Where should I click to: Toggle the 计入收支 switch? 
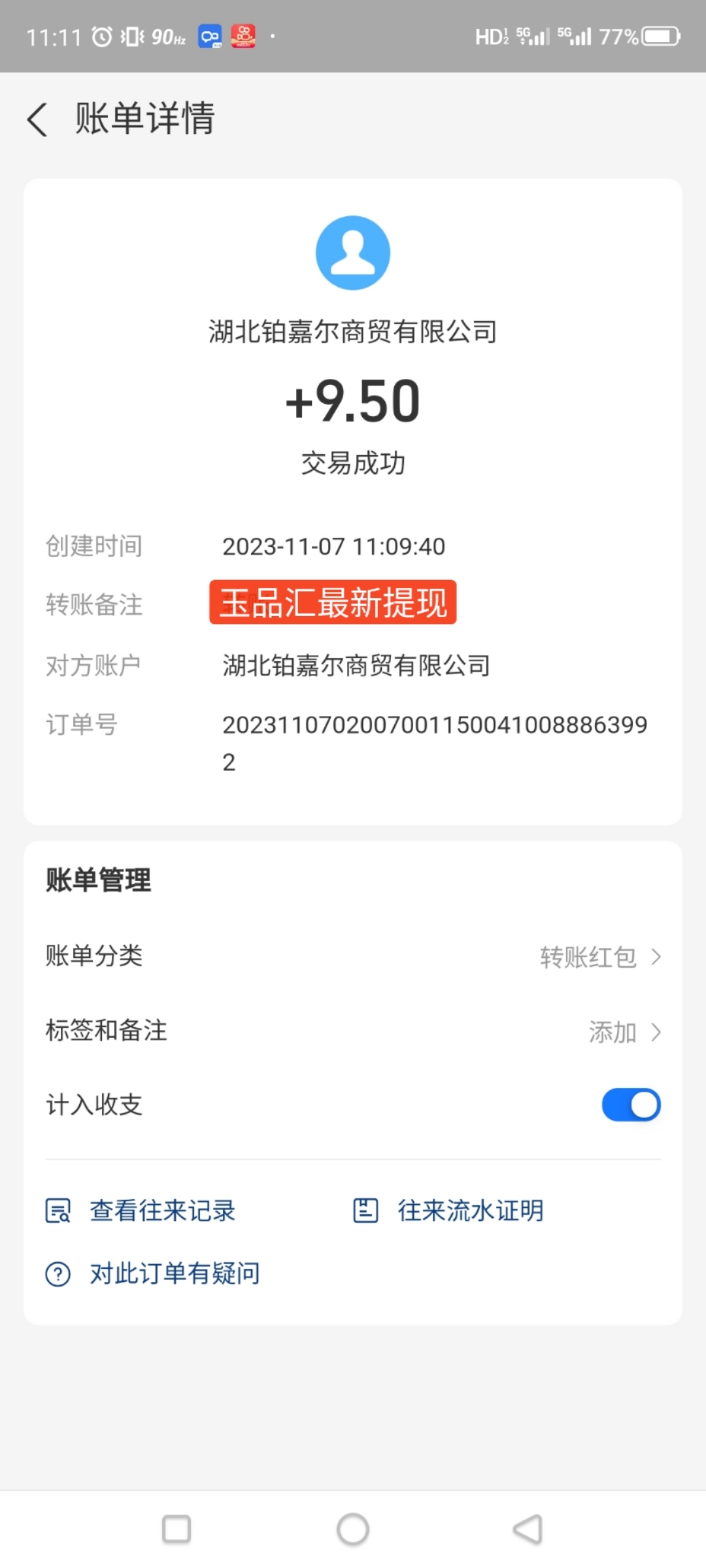pyautogui.click(x=631, y=1105)
